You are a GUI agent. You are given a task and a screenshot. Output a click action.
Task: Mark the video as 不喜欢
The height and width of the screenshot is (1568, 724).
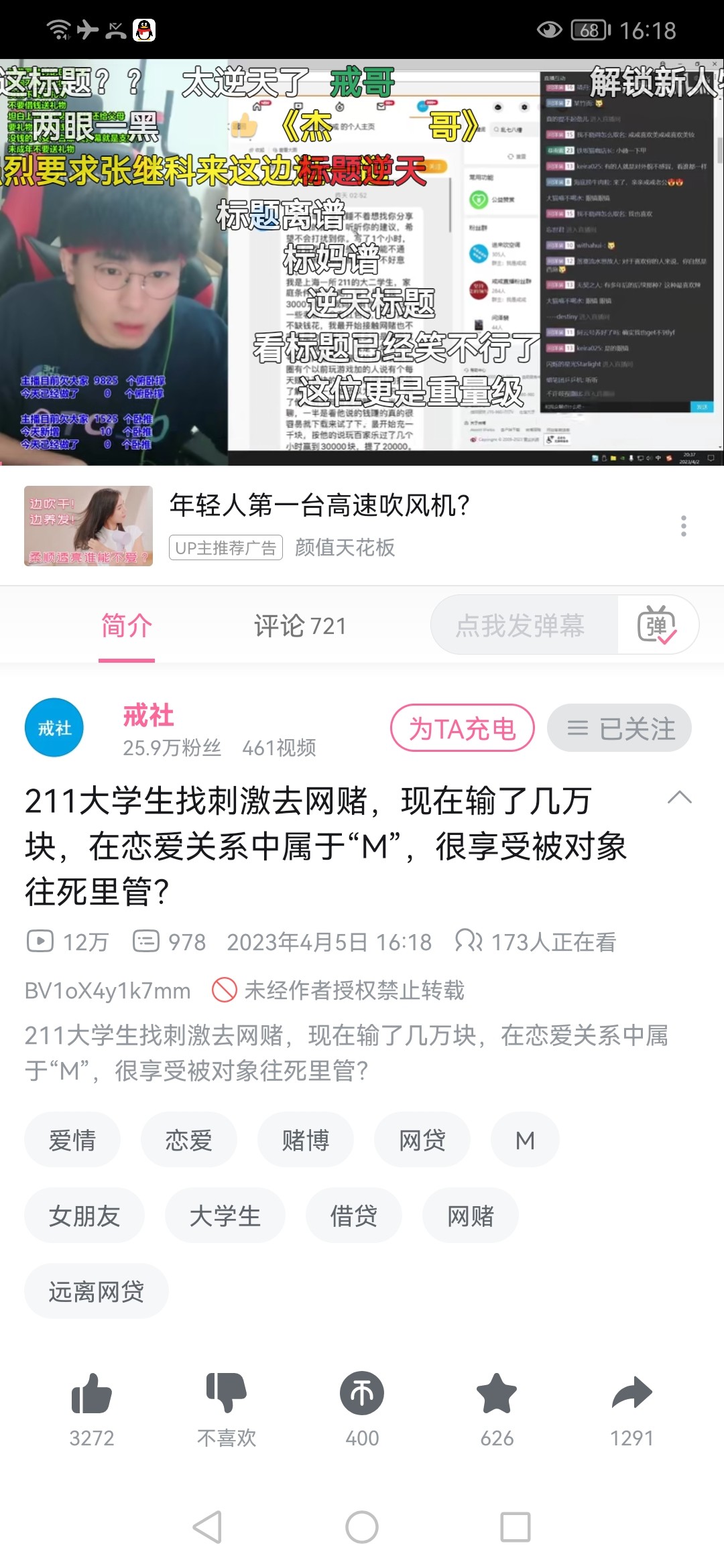(x=227, y=1394)
